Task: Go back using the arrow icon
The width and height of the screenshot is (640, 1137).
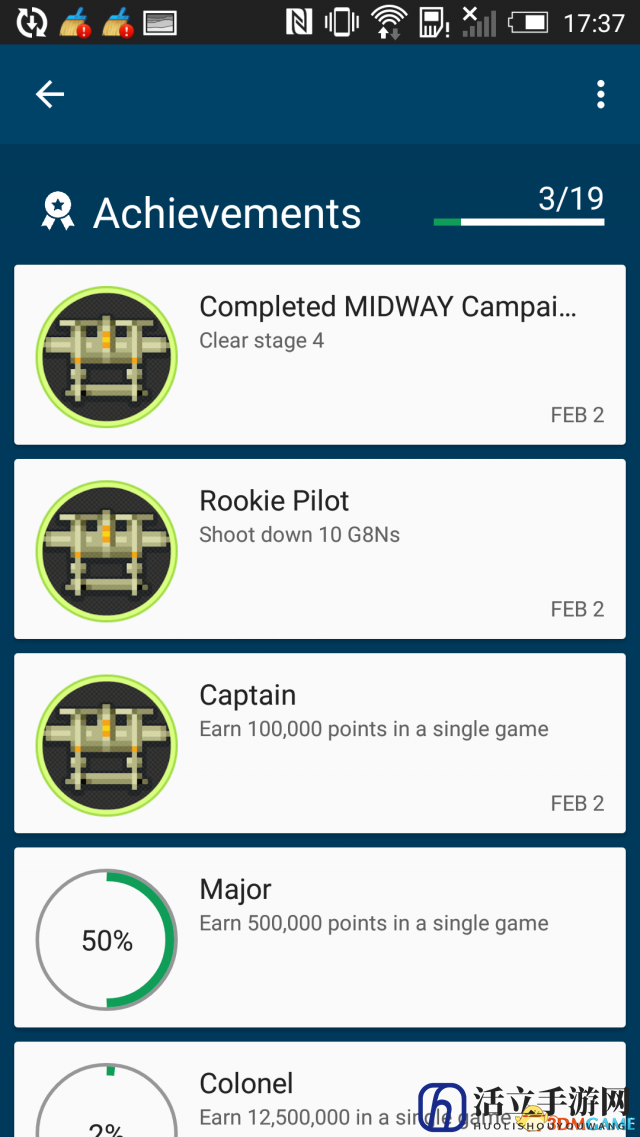Action: click(50, 94)
